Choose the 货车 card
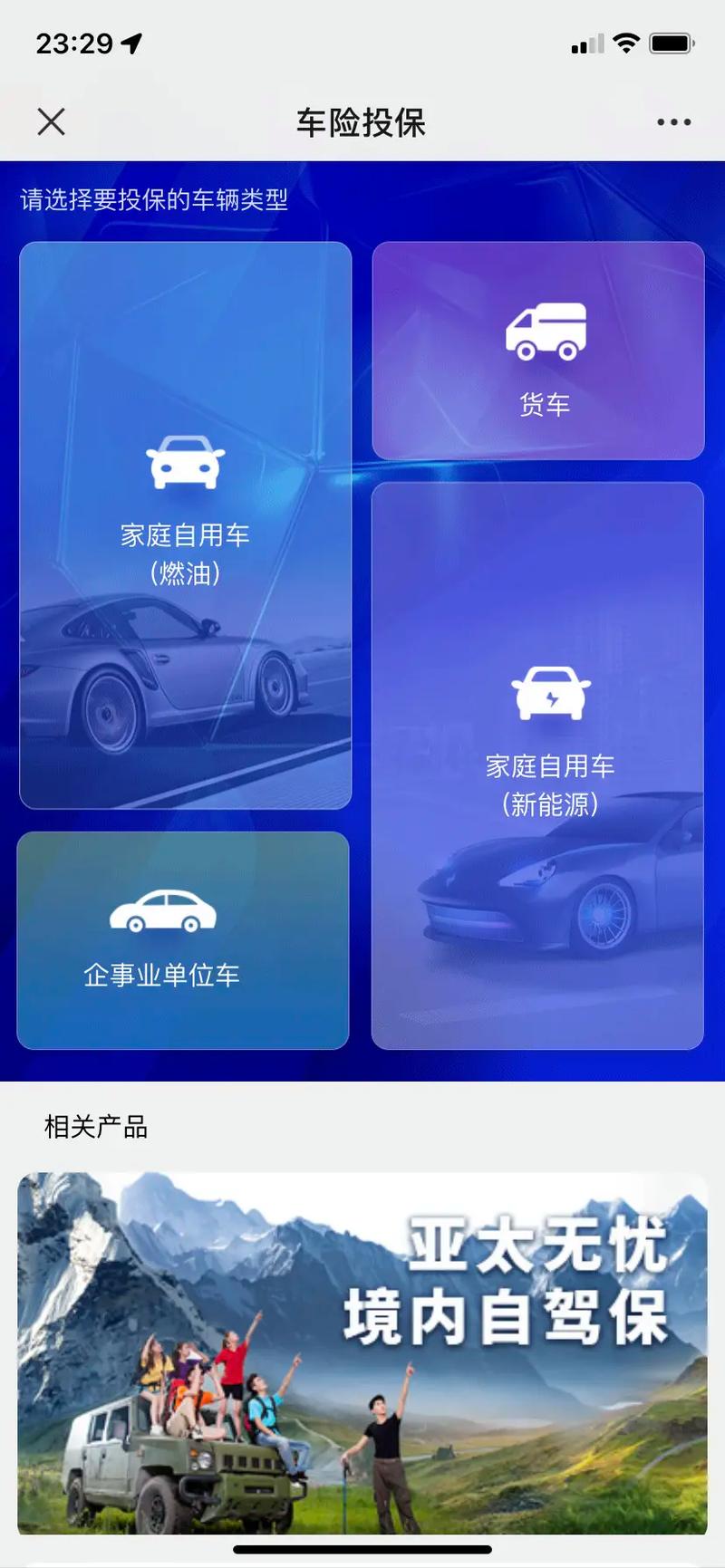Screen dimensions: 725x1568 pyautogui.click(x=538, y=351)
